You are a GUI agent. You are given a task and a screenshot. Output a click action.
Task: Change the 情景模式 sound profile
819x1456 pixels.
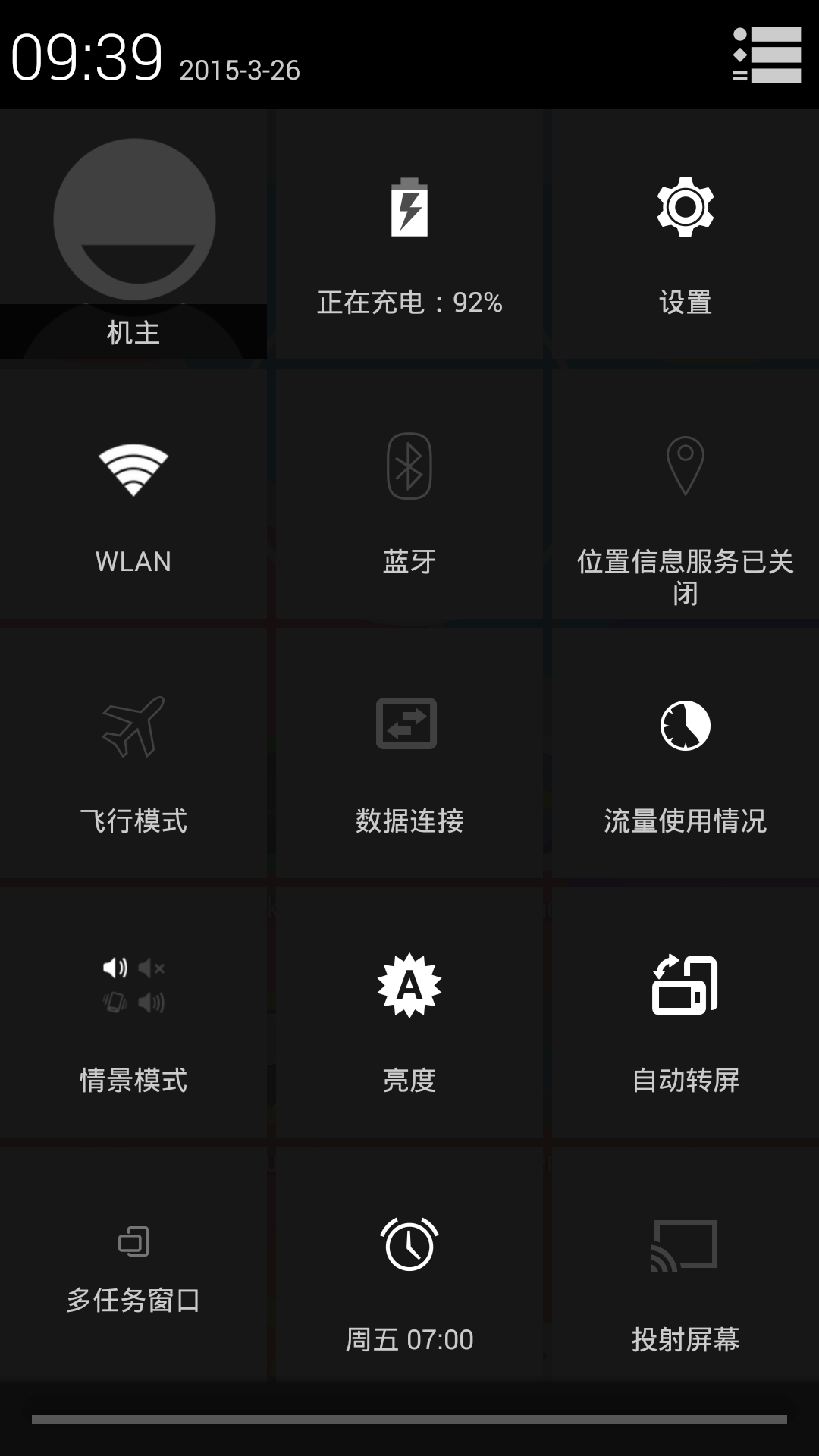pos(133,1012)
